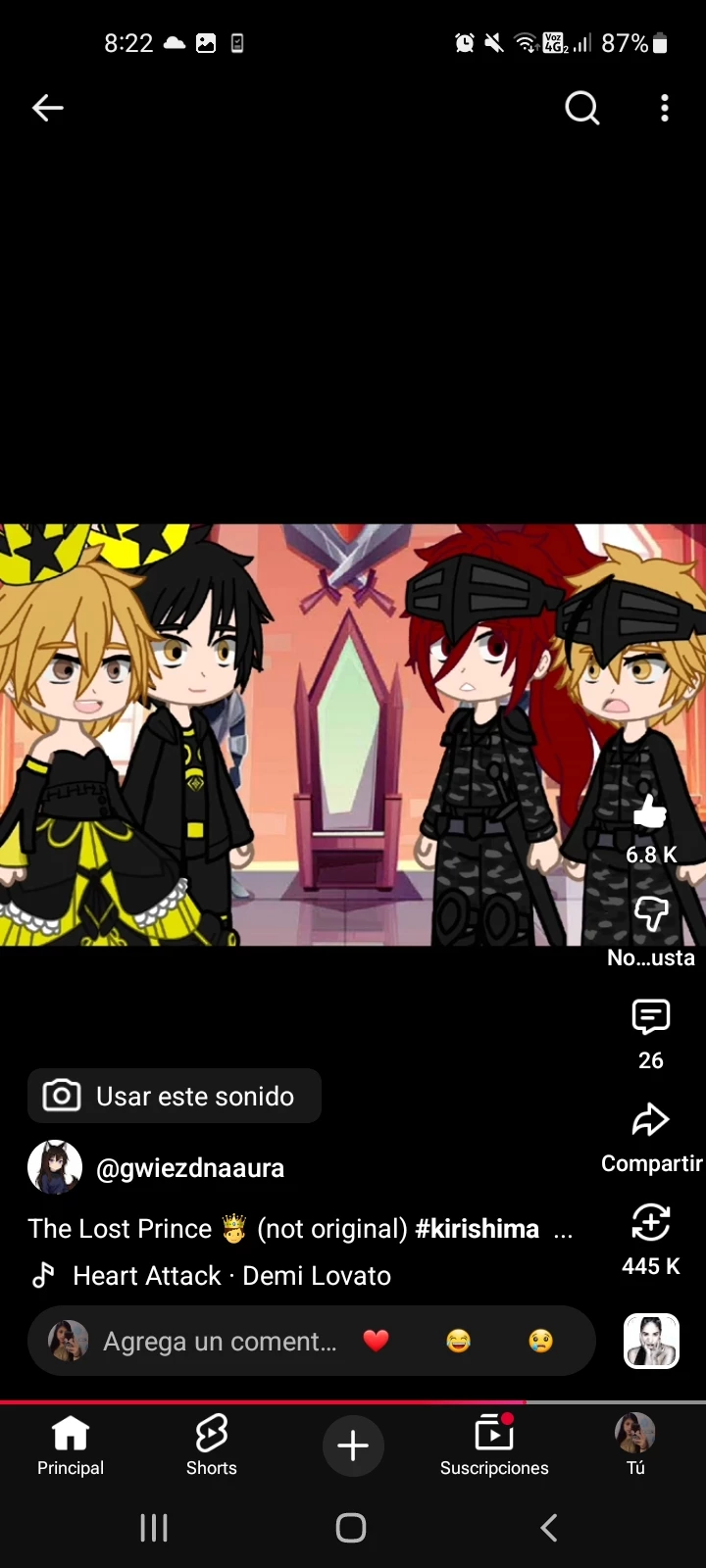Switch to the Suscripciones tab
The width and height of the screenshot is (706, 1568).
[494, 1445]
